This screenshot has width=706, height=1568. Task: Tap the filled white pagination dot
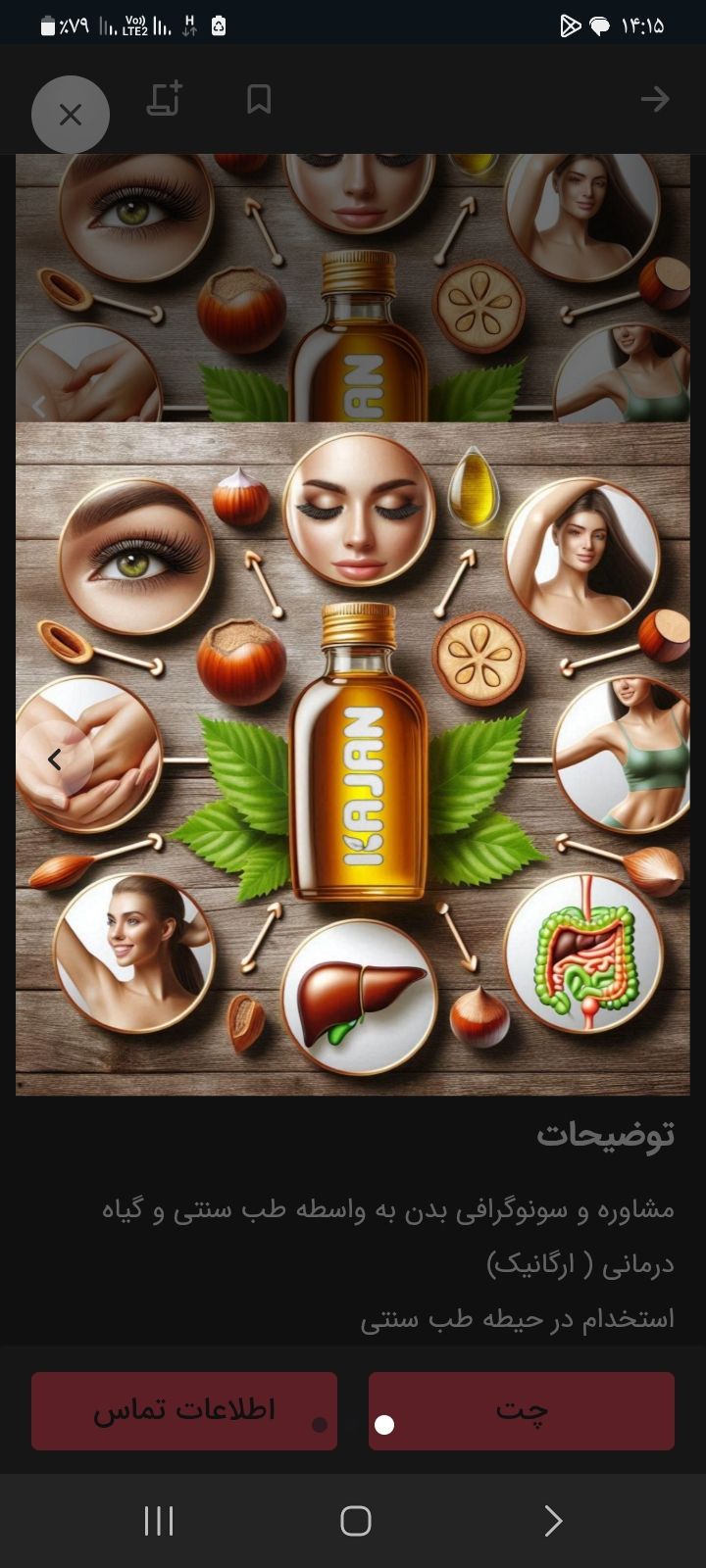tap(383, 1423)
